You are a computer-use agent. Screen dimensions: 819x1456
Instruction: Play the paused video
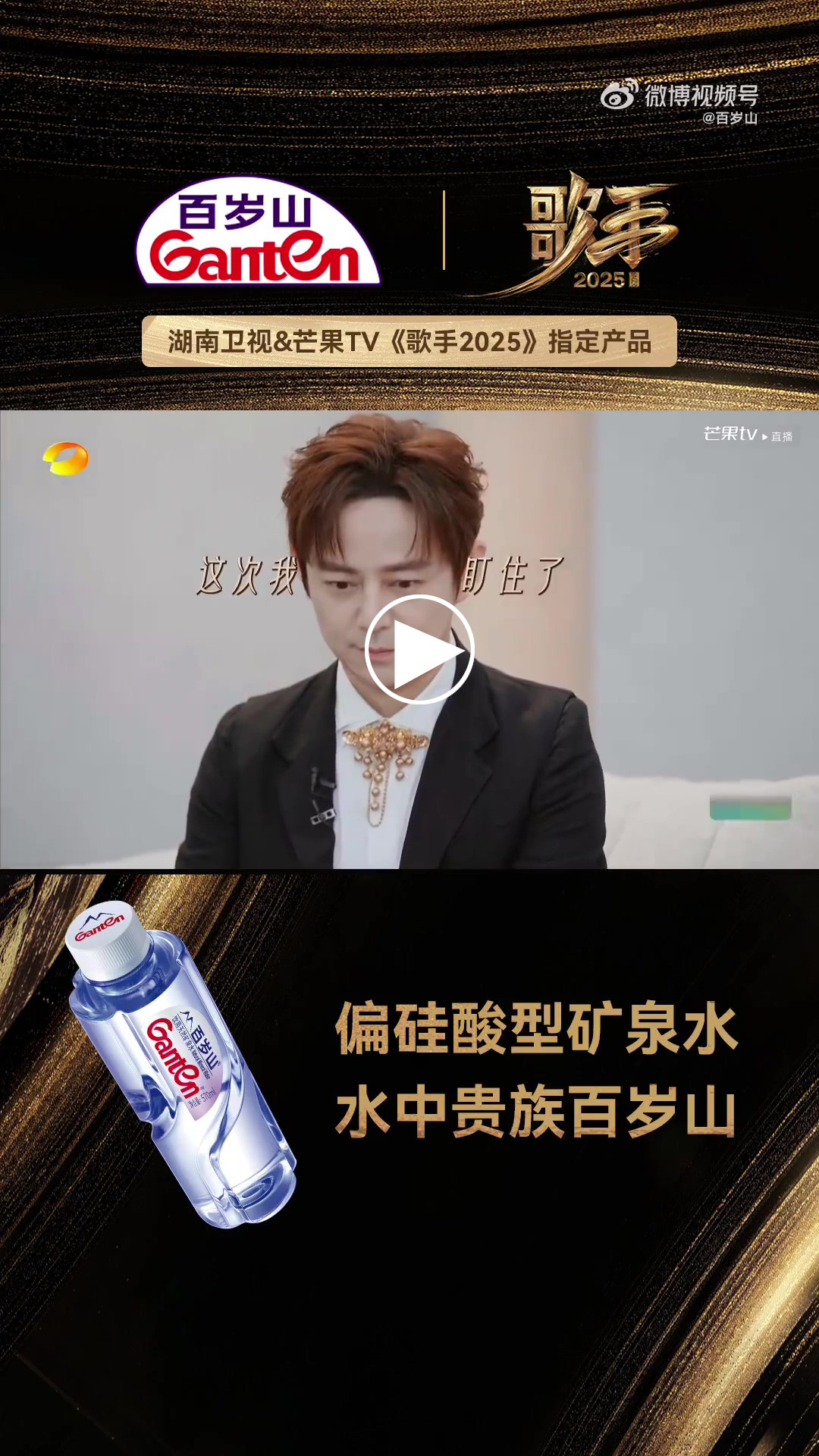coord(419,650)
